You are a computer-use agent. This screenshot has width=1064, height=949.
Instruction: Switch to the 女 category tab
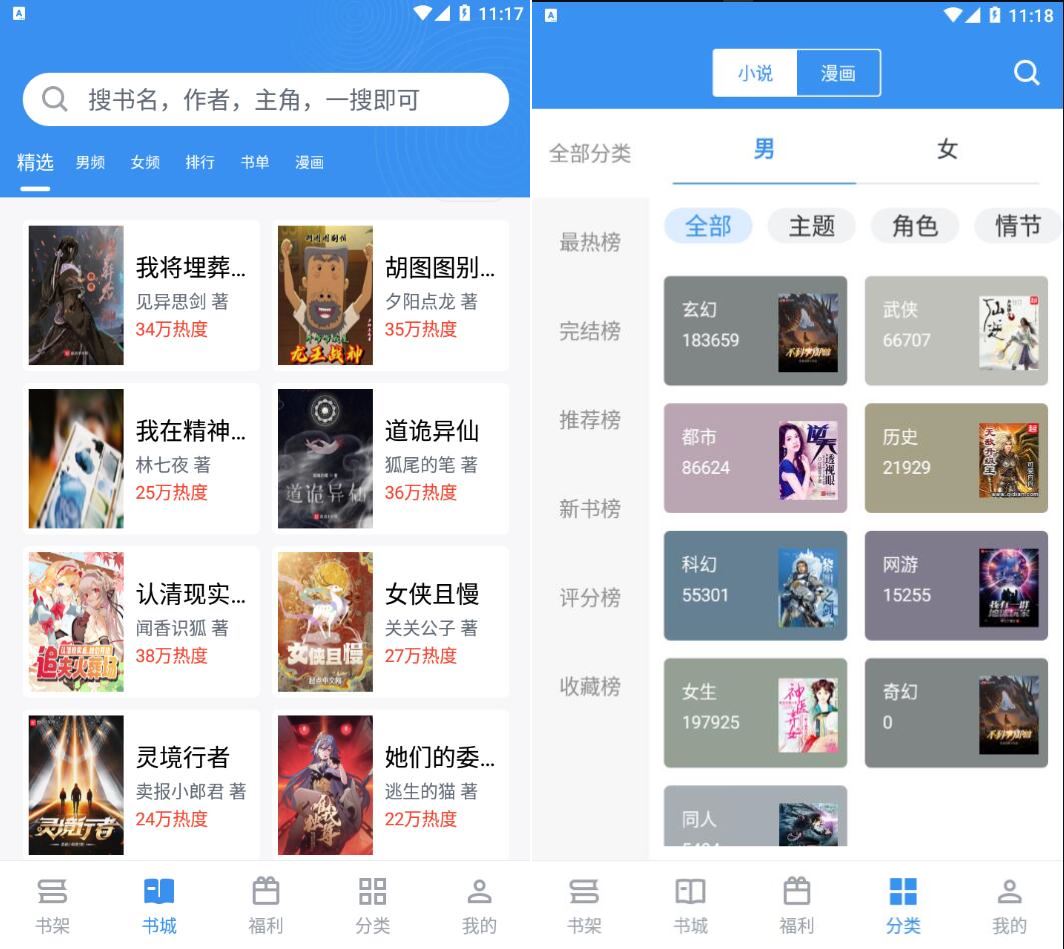947,150
